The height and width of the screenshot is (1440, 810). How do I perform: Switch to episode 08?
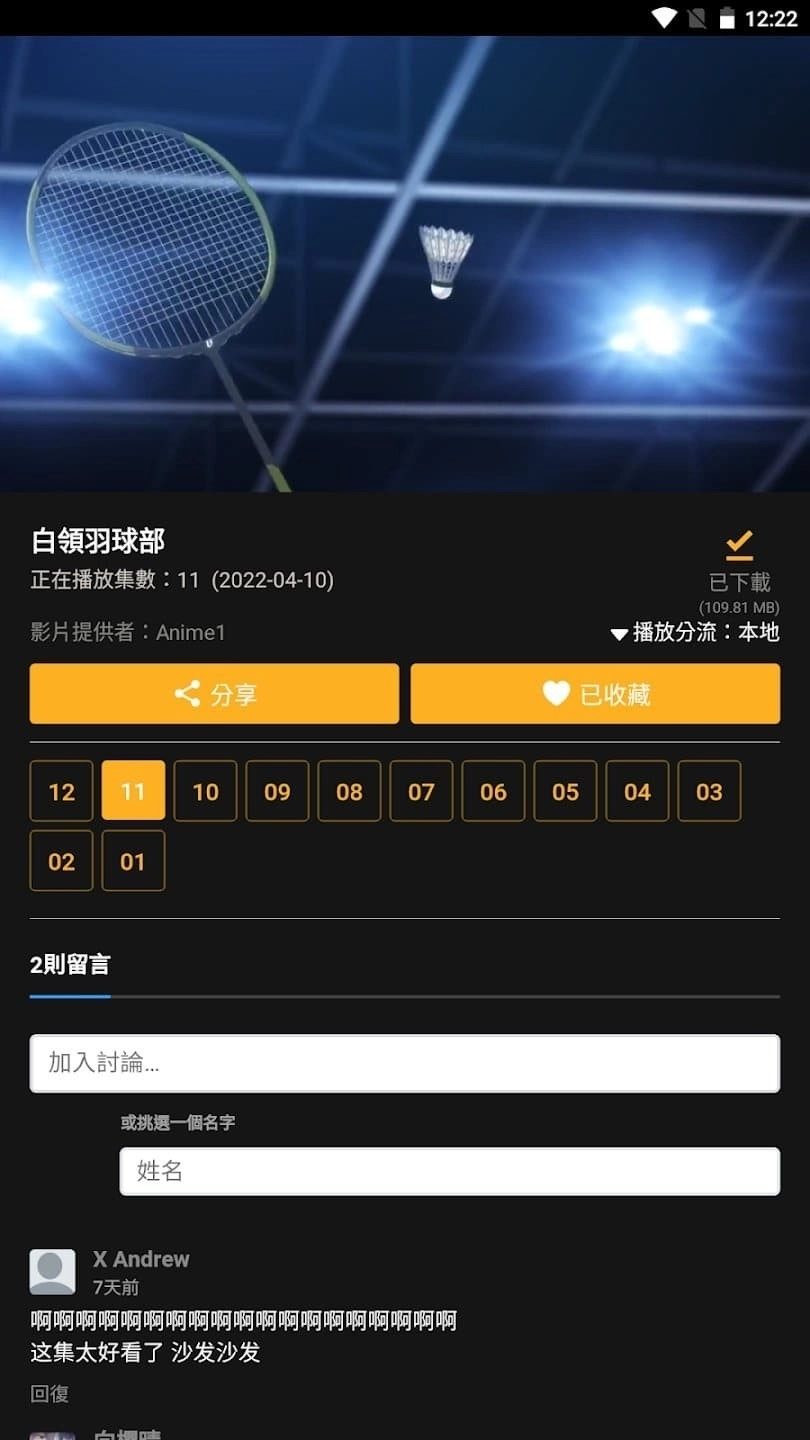pyautogui.click(x=349, y=791)
